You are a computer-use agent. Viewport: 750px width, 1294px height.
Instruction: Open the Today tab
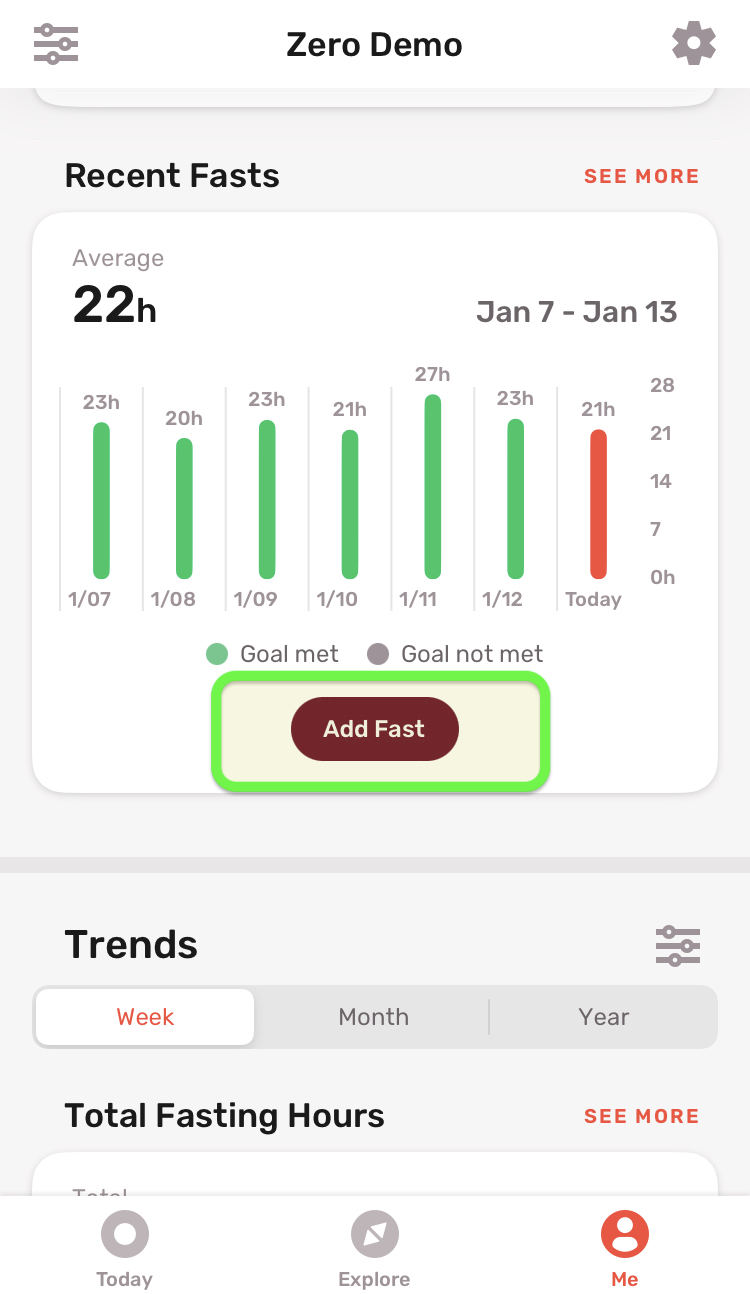[124, 1248]
